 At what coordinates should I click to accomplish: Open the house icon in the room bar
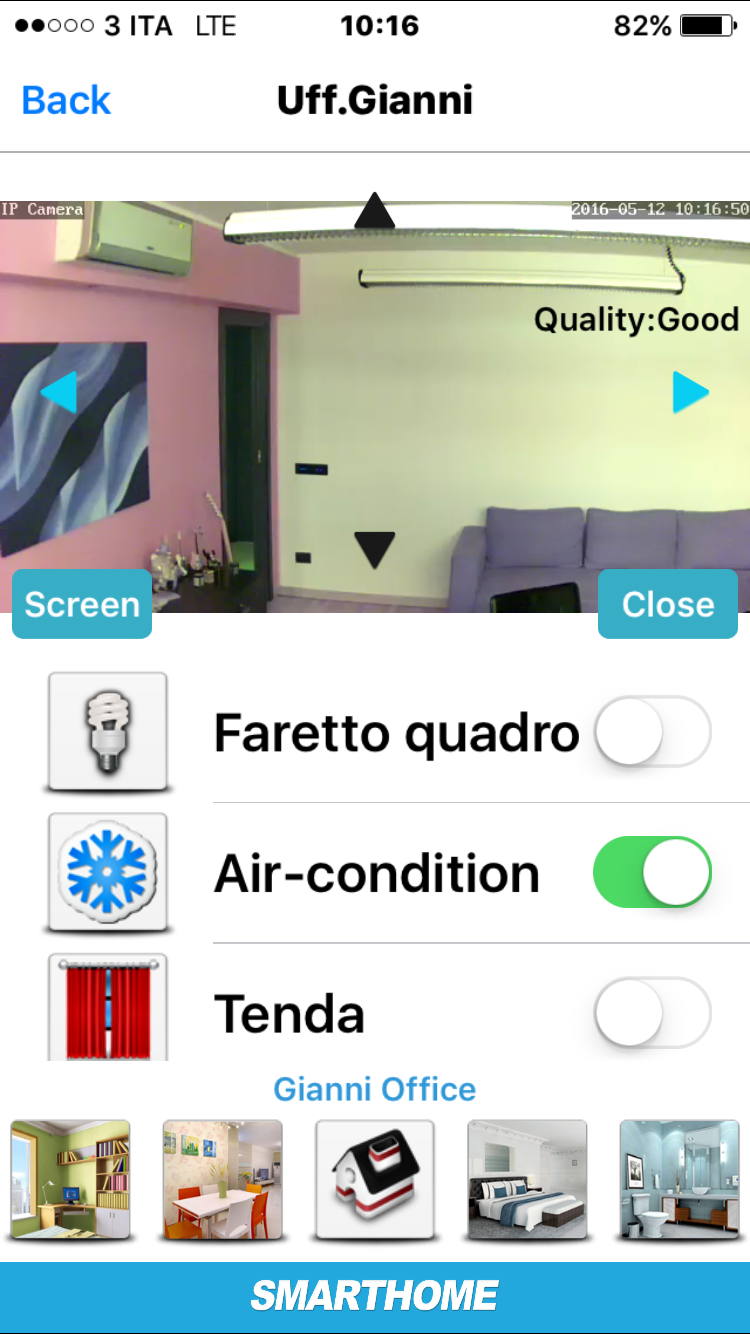(375, 1180)
